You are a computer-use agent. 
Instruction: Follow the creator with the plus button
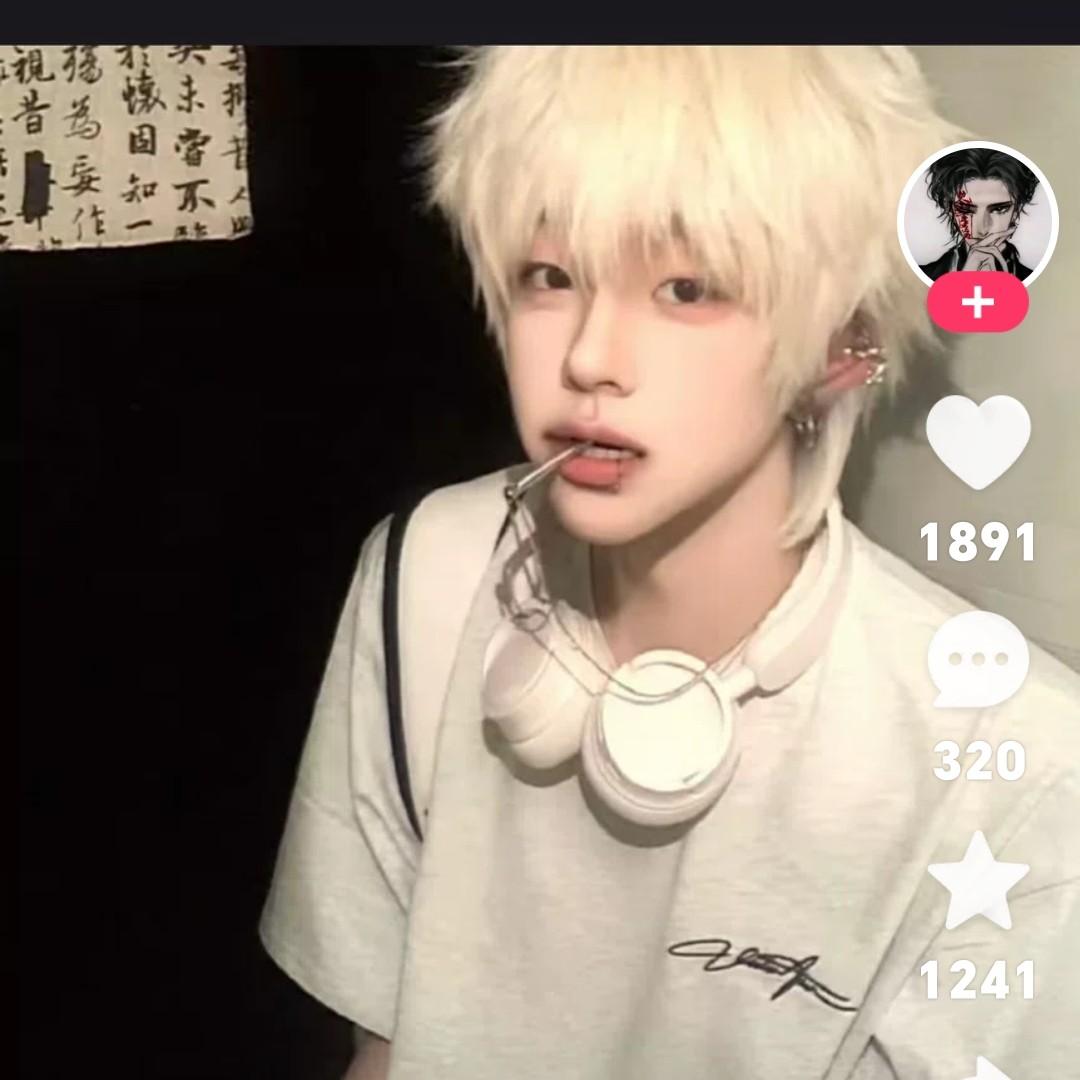(x=977, y=303)
